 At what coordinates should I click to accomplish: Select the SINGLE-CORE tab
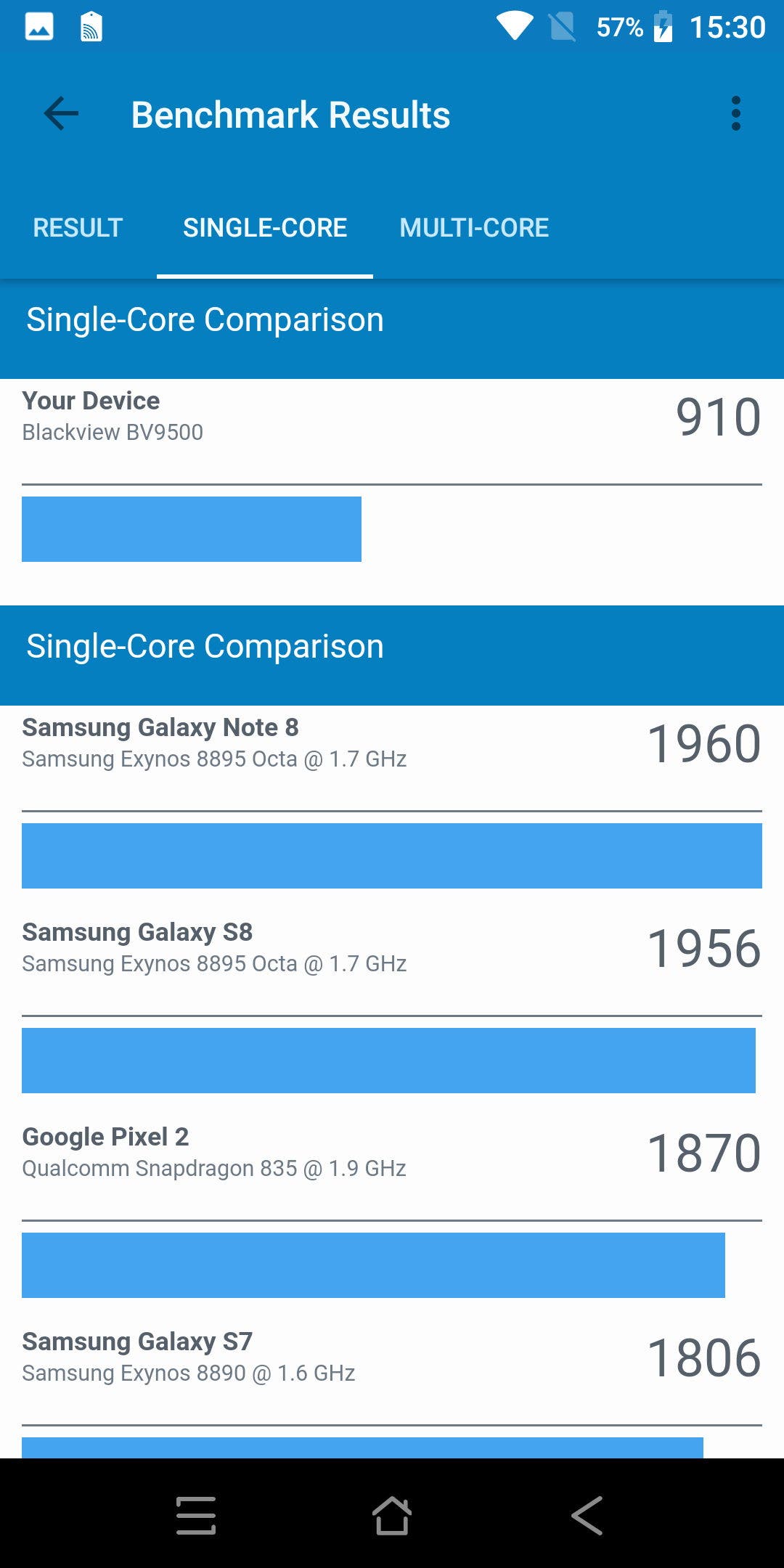click(x=265, y=228)
